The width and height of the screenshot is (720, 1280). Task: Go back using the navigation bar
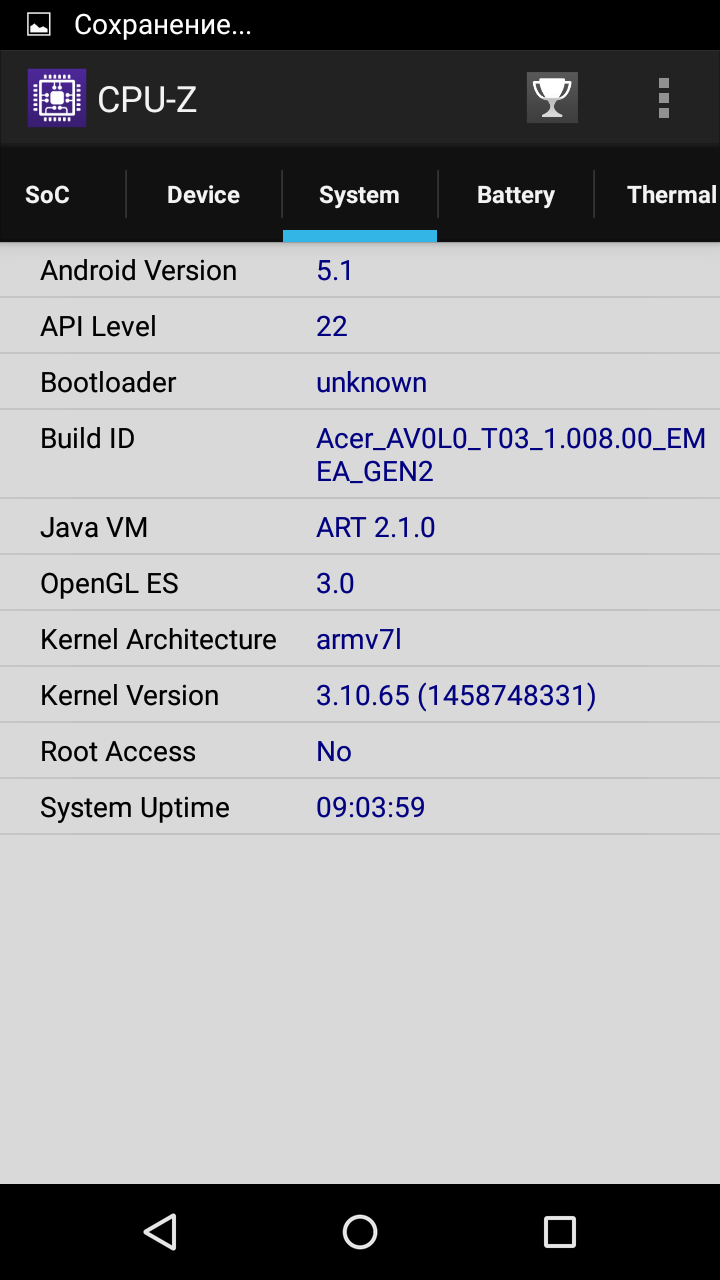(160, 1231)
